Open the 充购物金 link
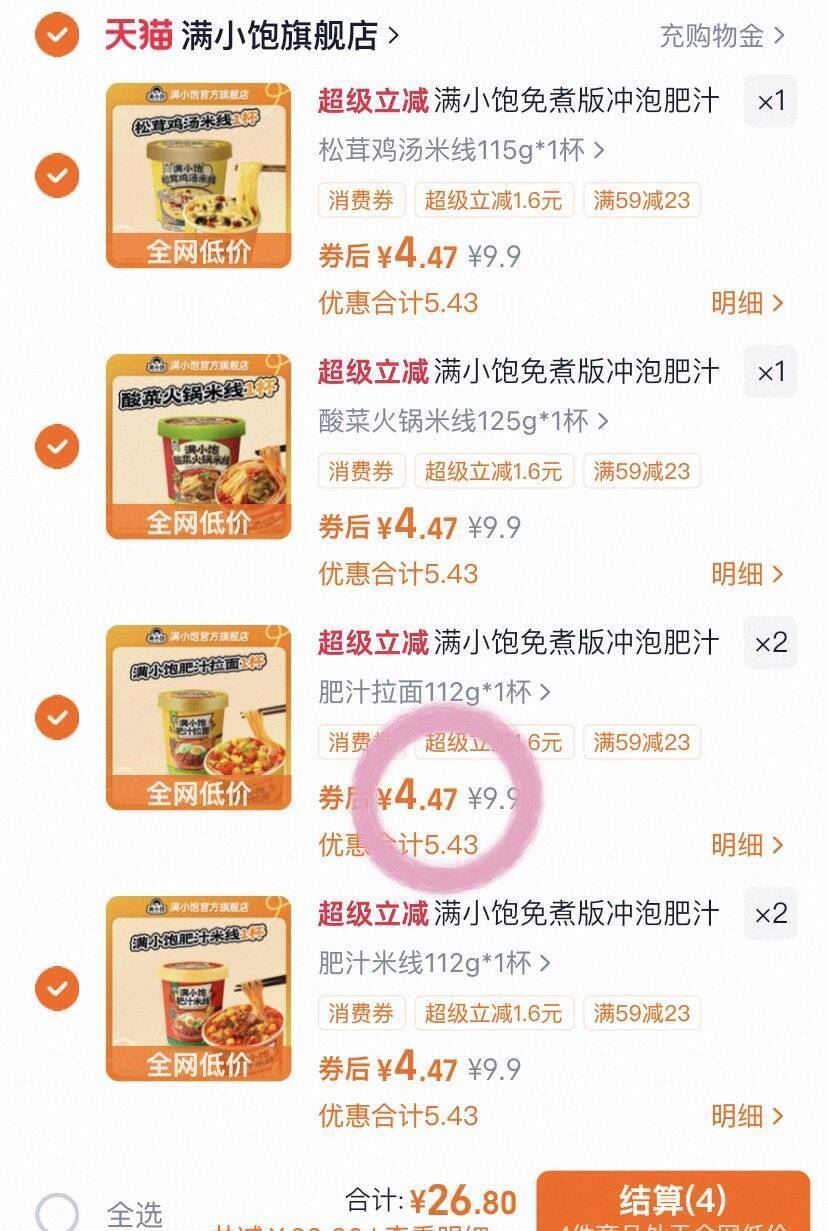Image resolution: width=828 pixels, height=1231 pixels. coord(721,36)
